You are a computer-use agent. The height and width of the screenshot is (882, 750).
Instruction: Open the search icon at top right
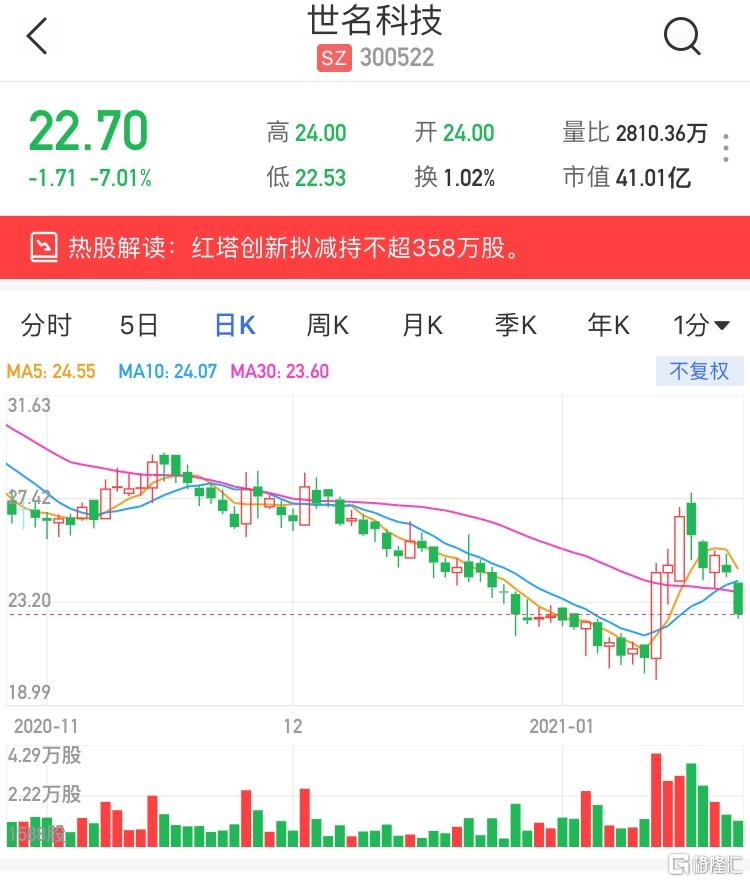(x=682, y=37)
